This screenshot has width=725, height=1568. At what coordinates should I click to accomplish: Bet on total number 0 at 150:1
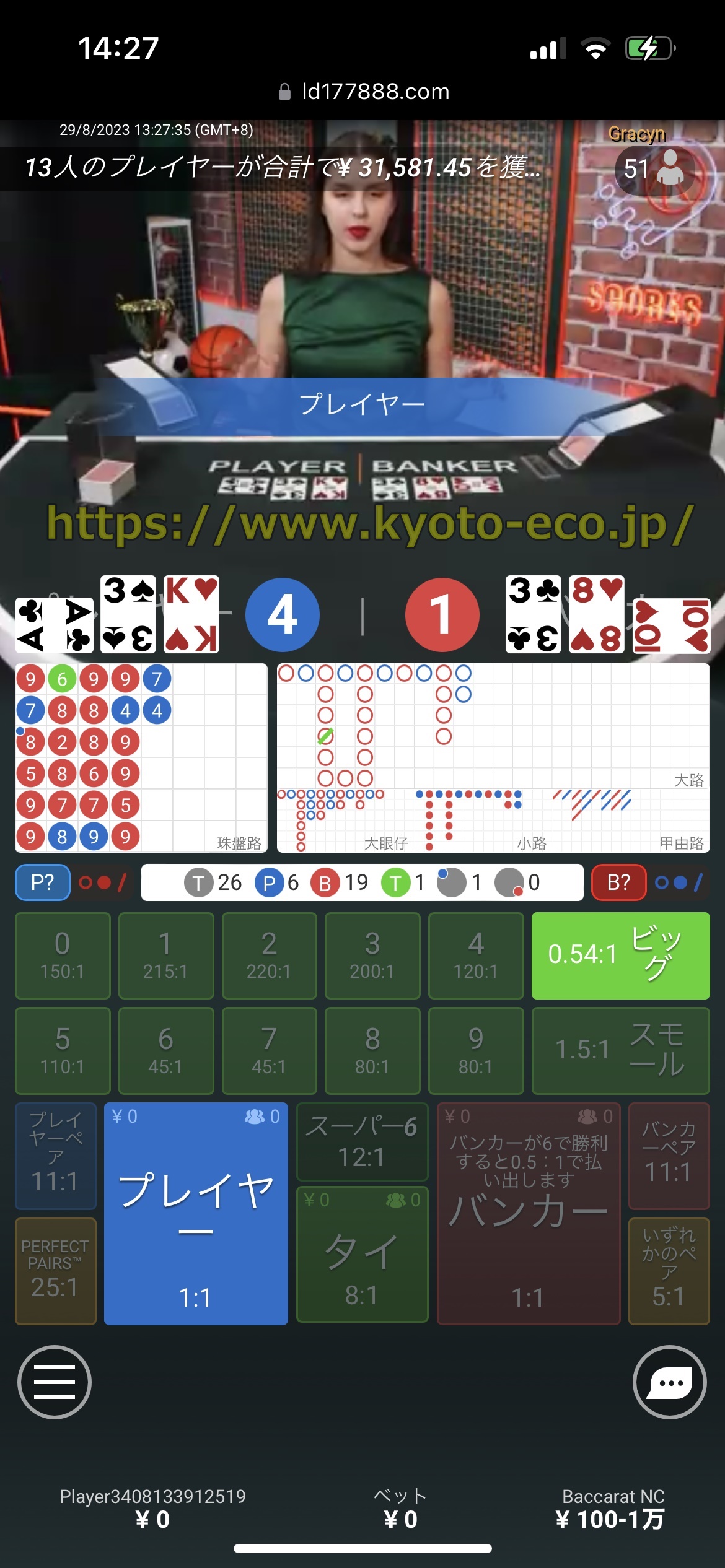tap(63, 955)
